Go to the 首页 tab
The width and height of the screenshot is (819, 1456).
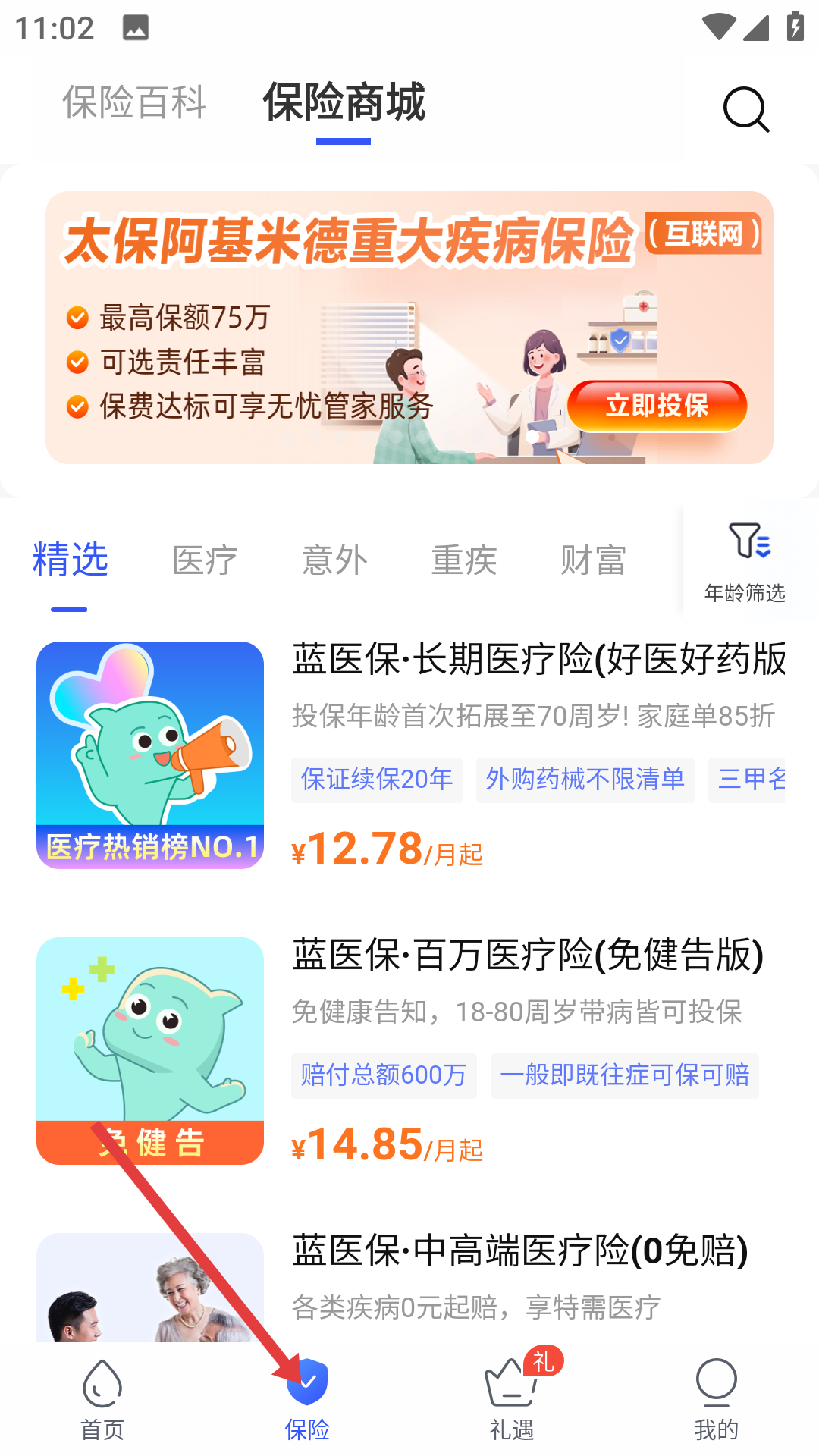[x=102, y=1399]
